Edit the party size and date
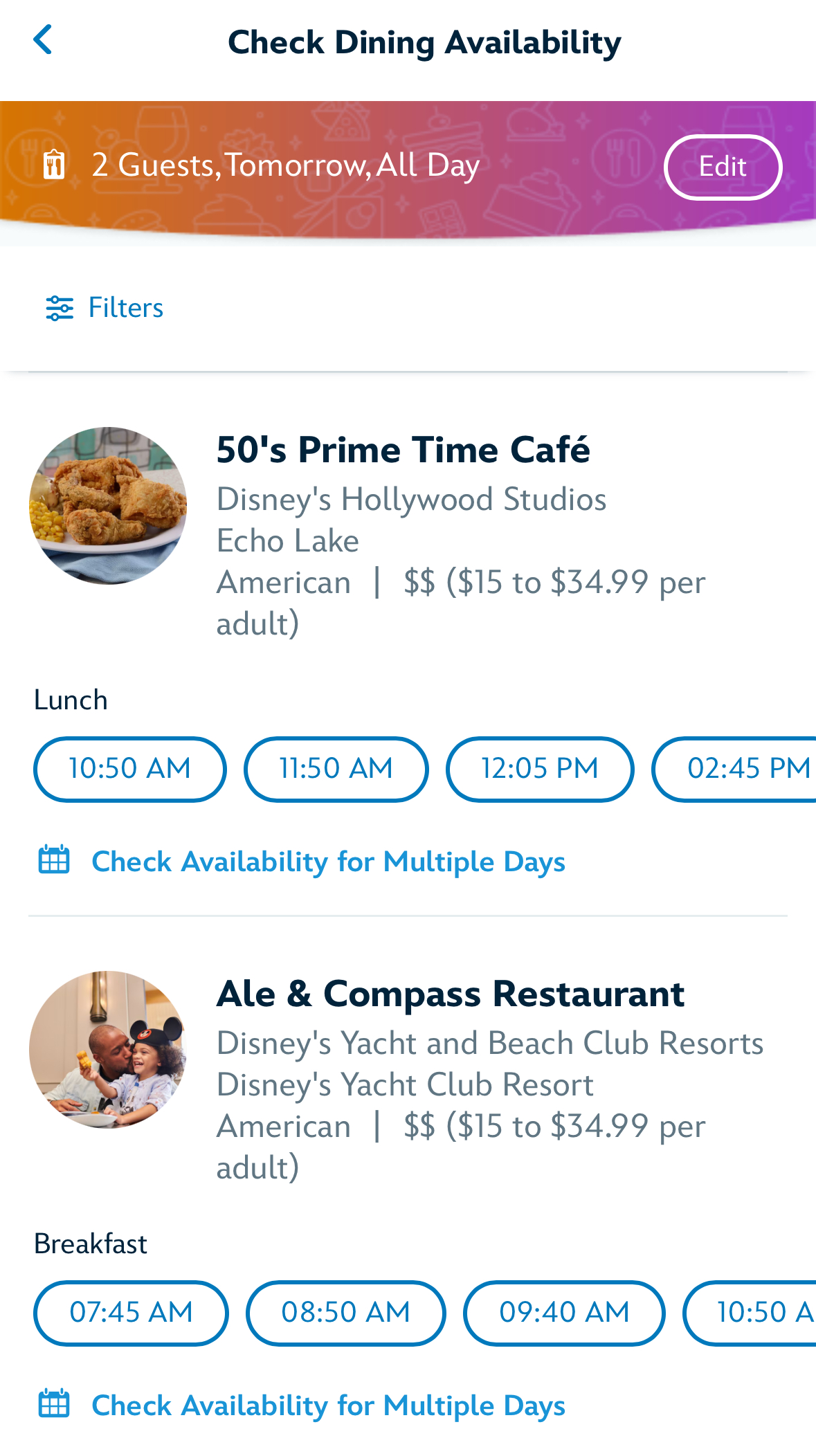Image resolution: width=816 pixels, height=1456 pixels. point(722,167)
